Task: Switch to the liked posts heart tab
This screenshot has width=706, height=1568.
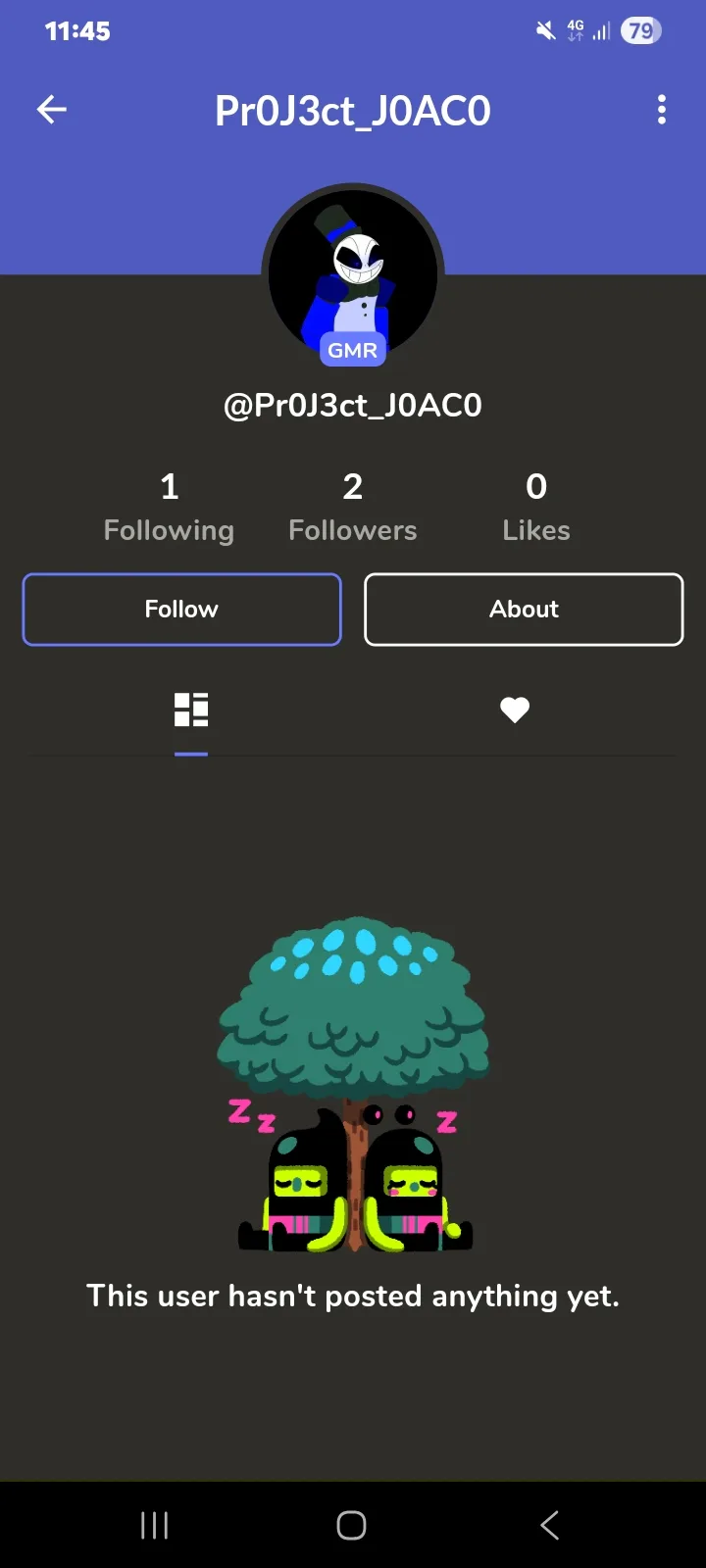Action: coord(515,710)
